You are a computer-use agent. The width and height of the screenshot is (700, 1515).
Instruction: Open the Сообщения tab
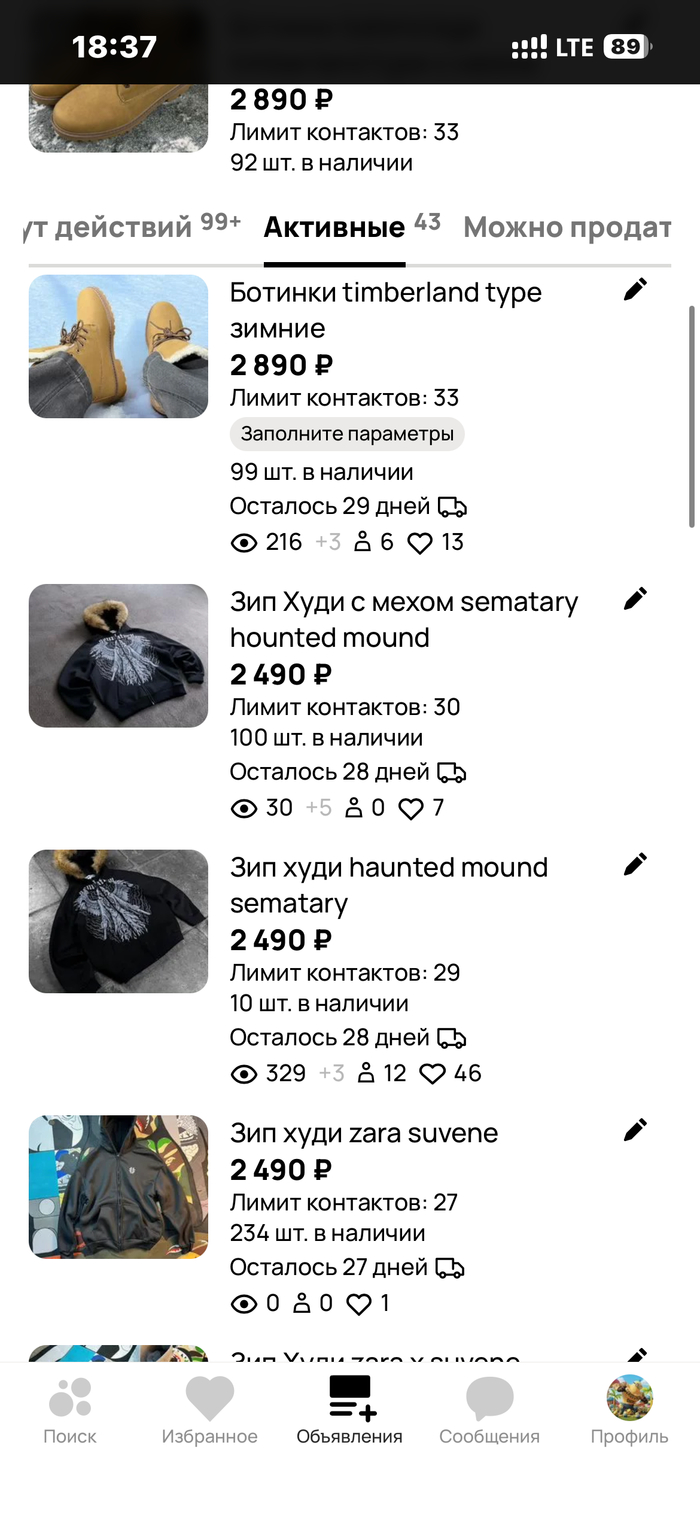click(490, 1410)
